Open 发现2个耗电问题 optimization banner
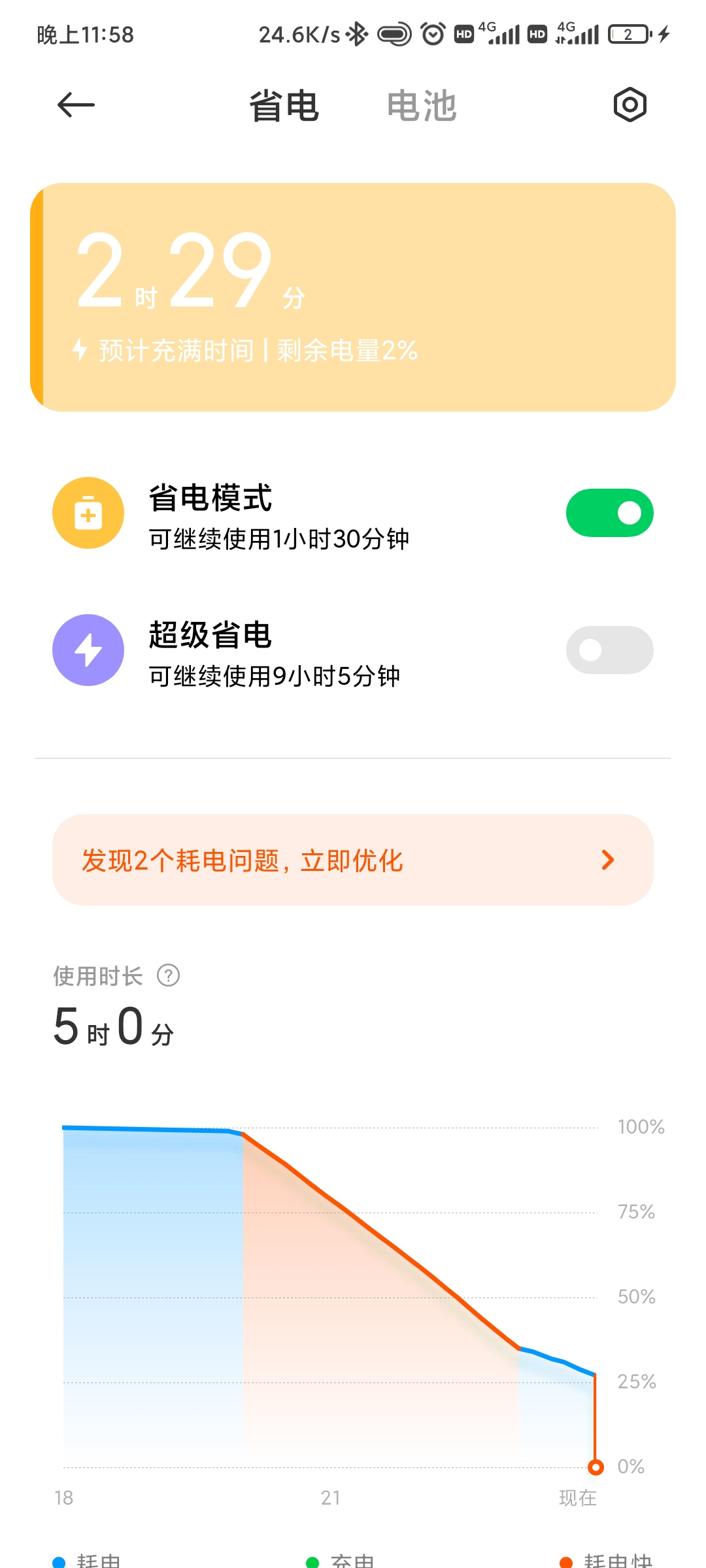Viewport: 706px width, 1568px height. pos(353,860)
